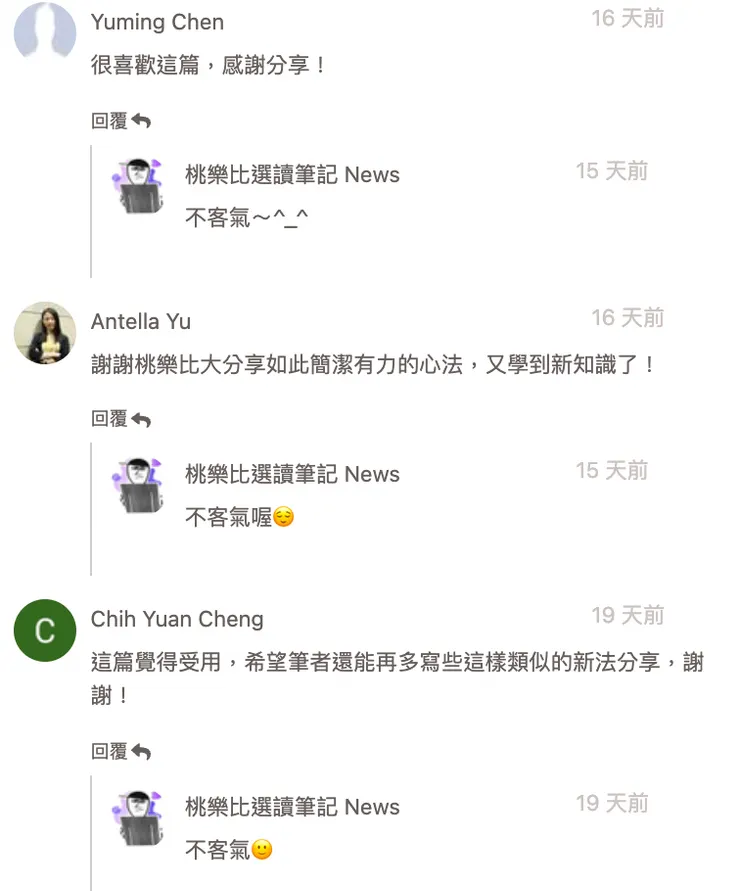Click the reply arrow icon below Yuming Chen's comment
Screen dimensions: 740x891
(x=139, y=120)
